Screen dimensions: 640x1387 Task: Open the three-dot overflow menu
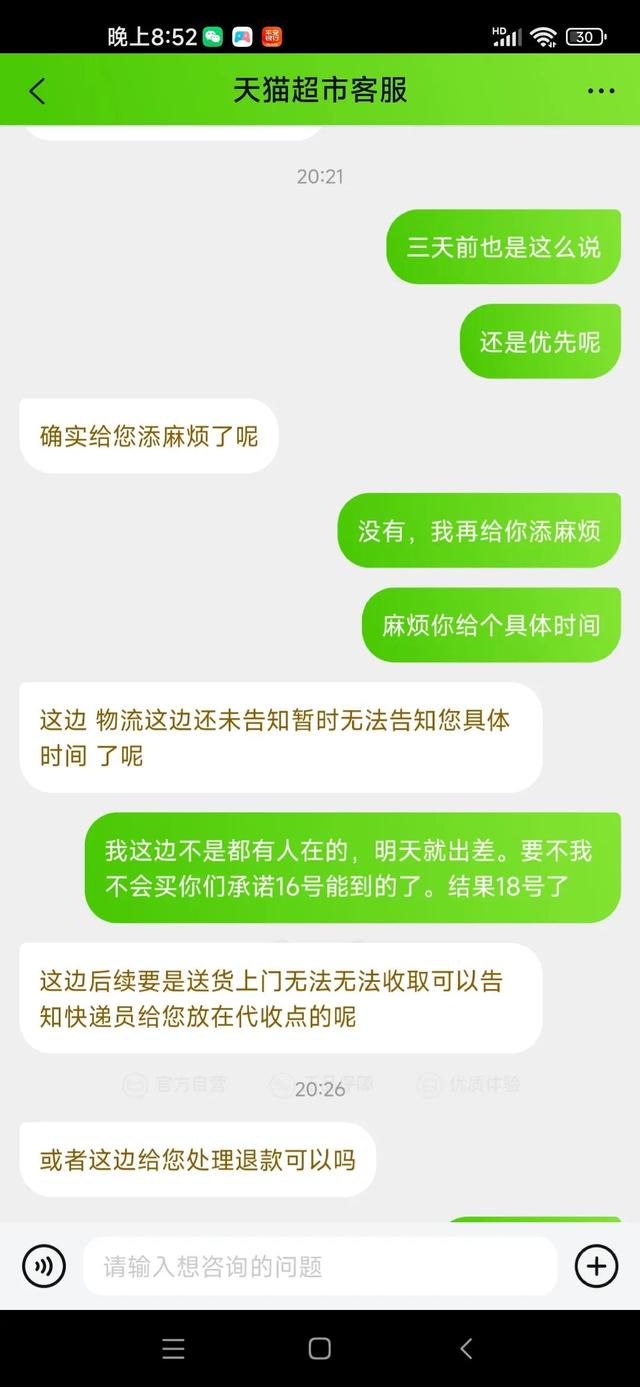tap(601, 91)
